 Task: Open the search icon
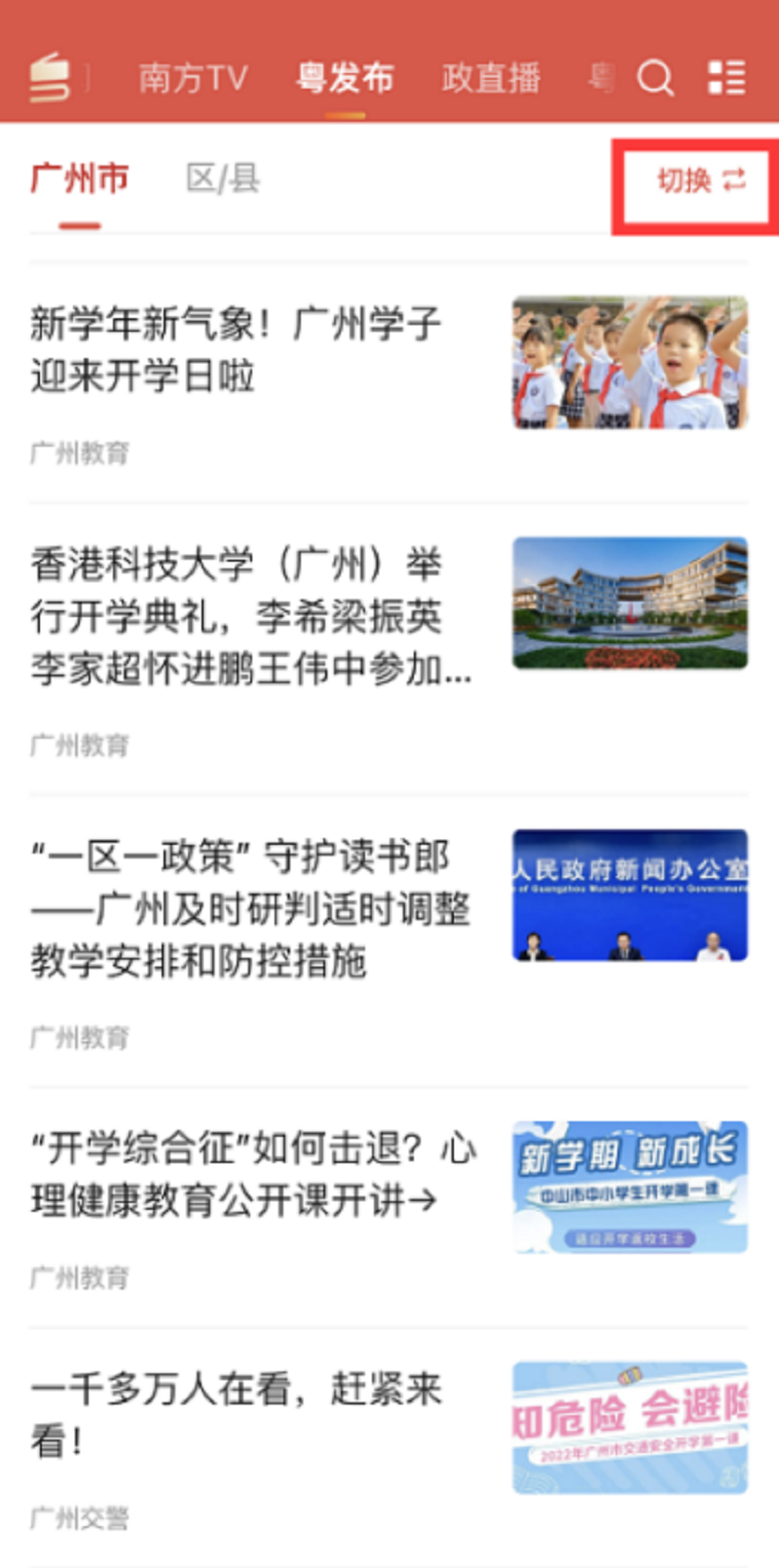[x=655, y=78]
